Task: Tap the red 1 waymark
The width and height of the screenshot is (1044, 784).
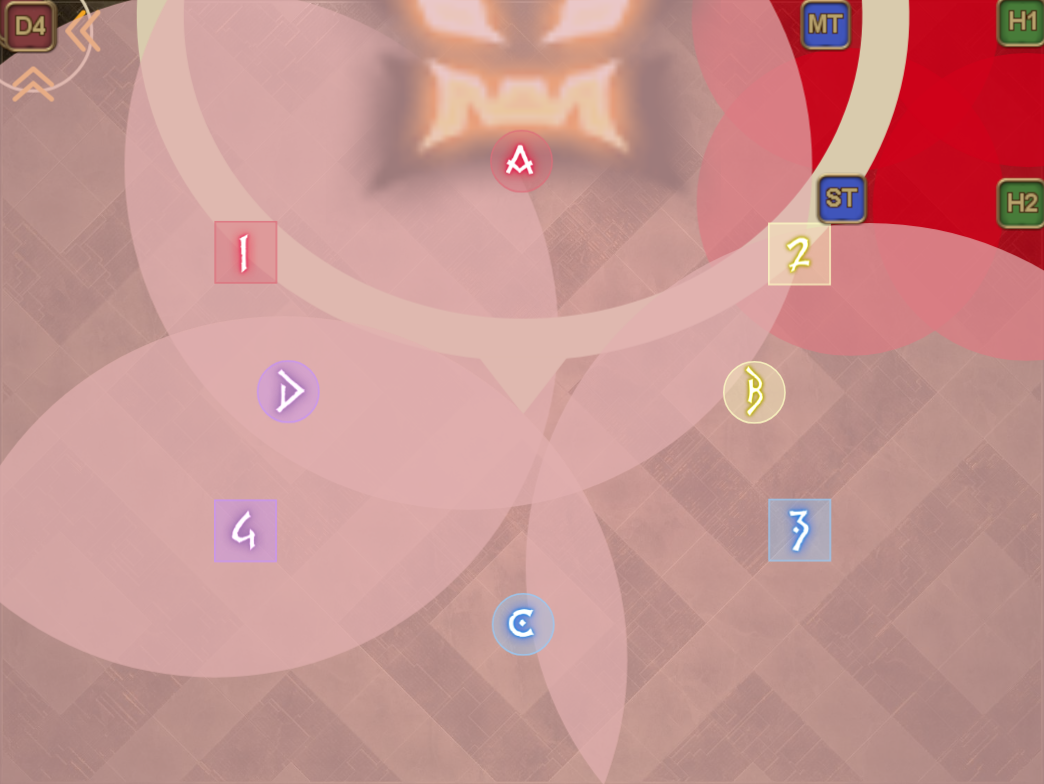Action: tap(245, 253)
